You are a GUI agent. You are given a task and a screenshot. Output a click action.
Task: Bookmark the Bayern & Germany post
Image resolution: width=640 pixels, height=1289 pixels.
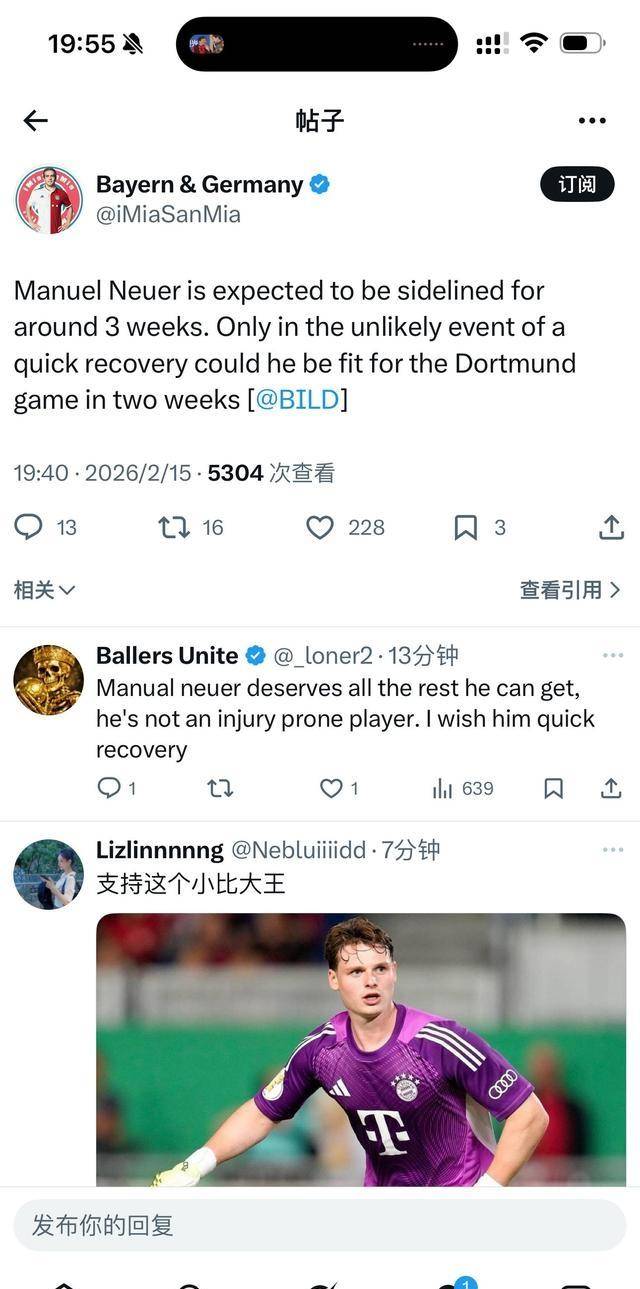pos(466,527)
